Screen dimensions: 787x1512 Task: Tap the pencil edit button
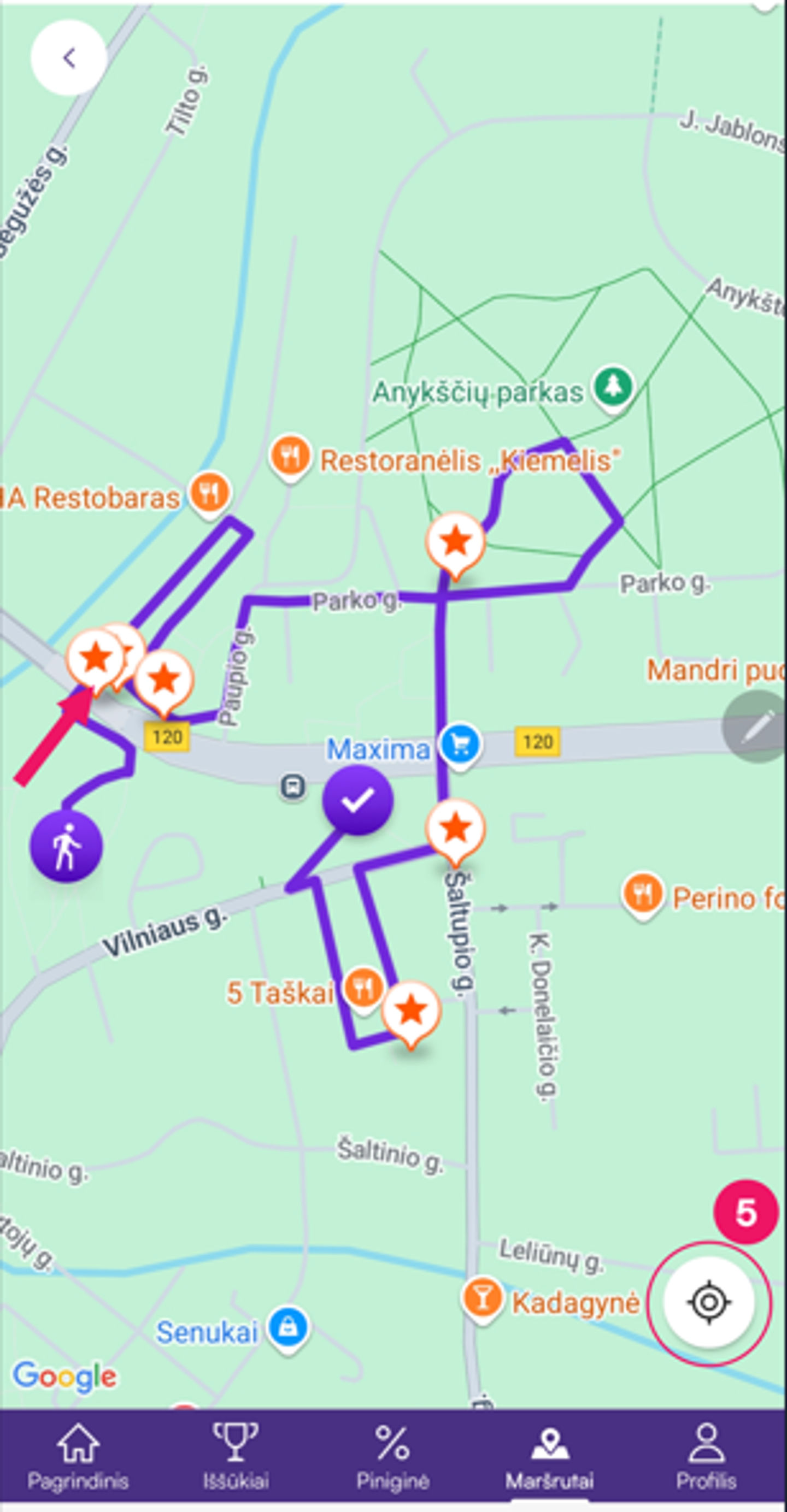point(756,727)
